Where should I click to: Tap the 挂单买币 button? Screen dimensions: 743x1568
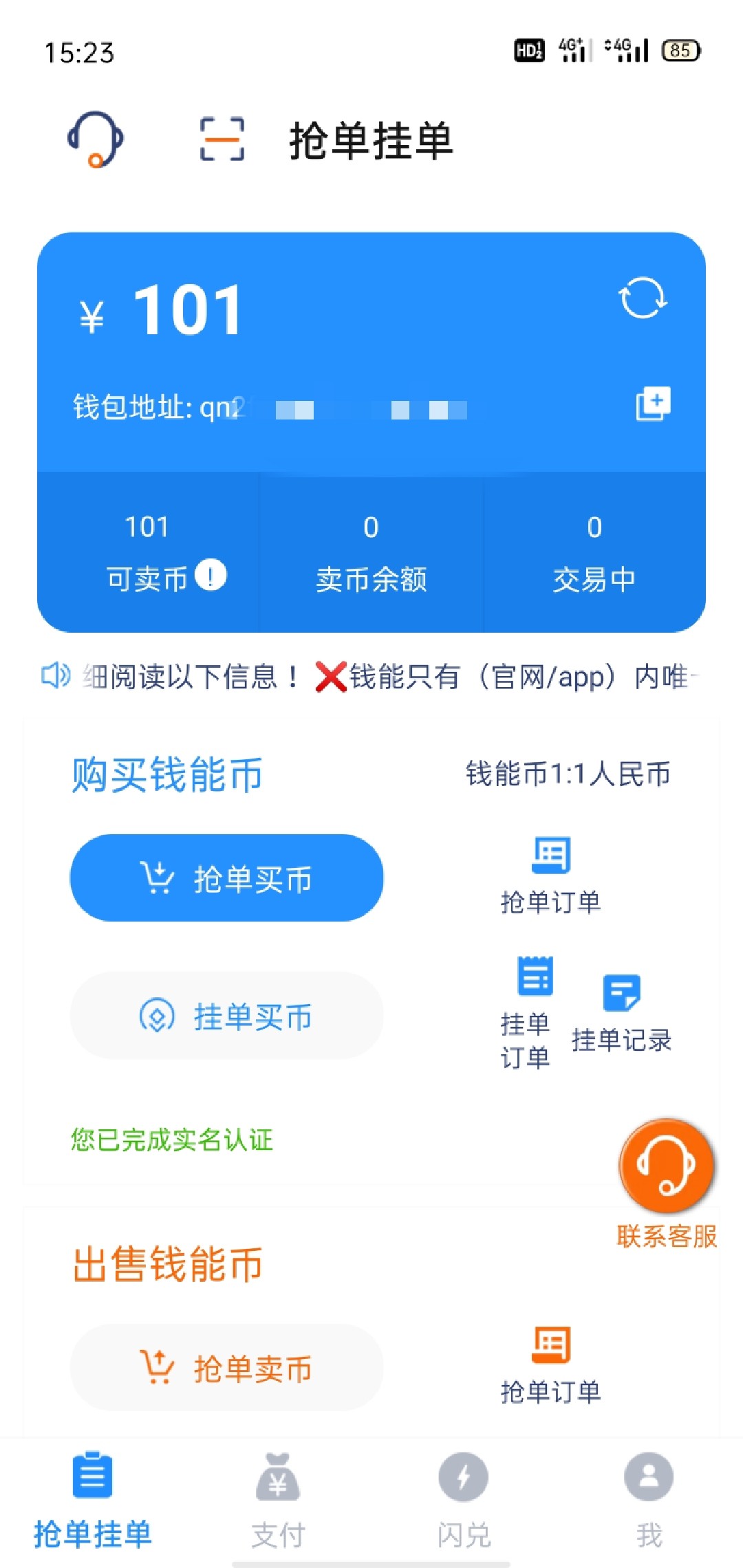click(x=226, y=1016)
